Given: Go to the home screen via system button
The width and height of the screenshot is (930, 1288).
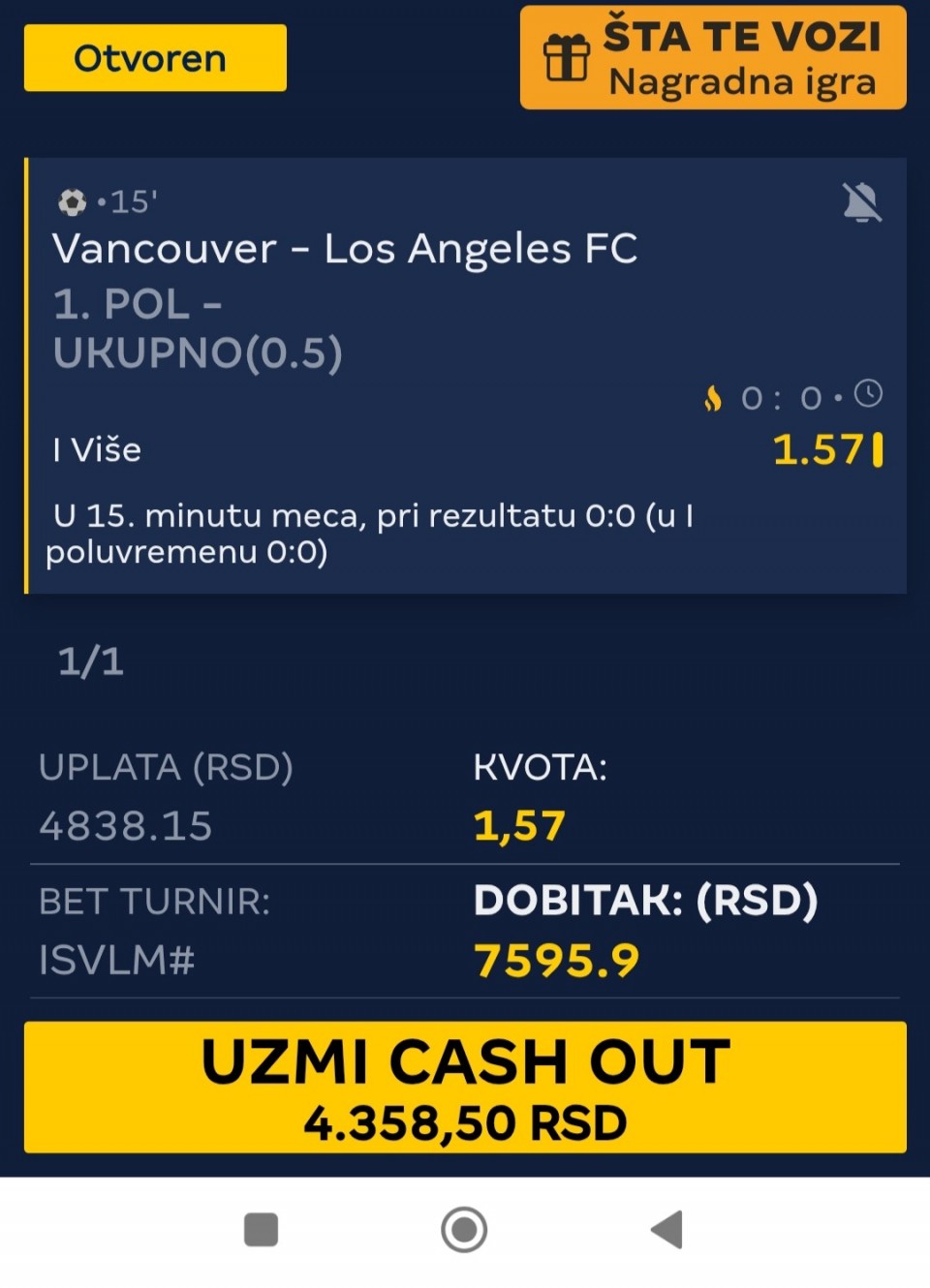Looking at the screenshot, I should click(x=464, y=1230).
